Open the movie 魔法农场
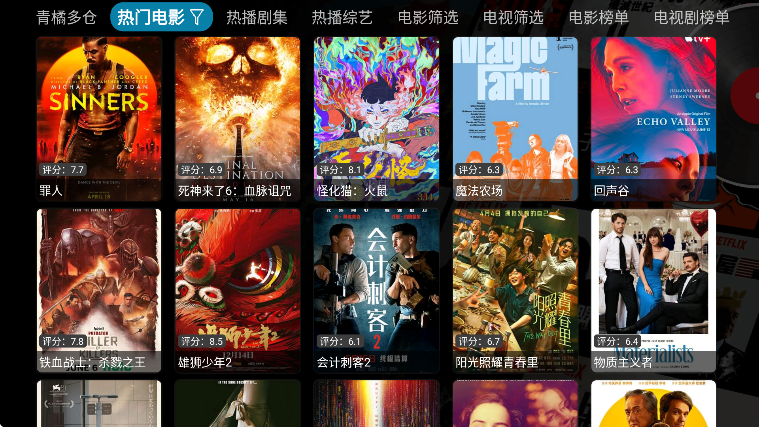 [515, 118]
